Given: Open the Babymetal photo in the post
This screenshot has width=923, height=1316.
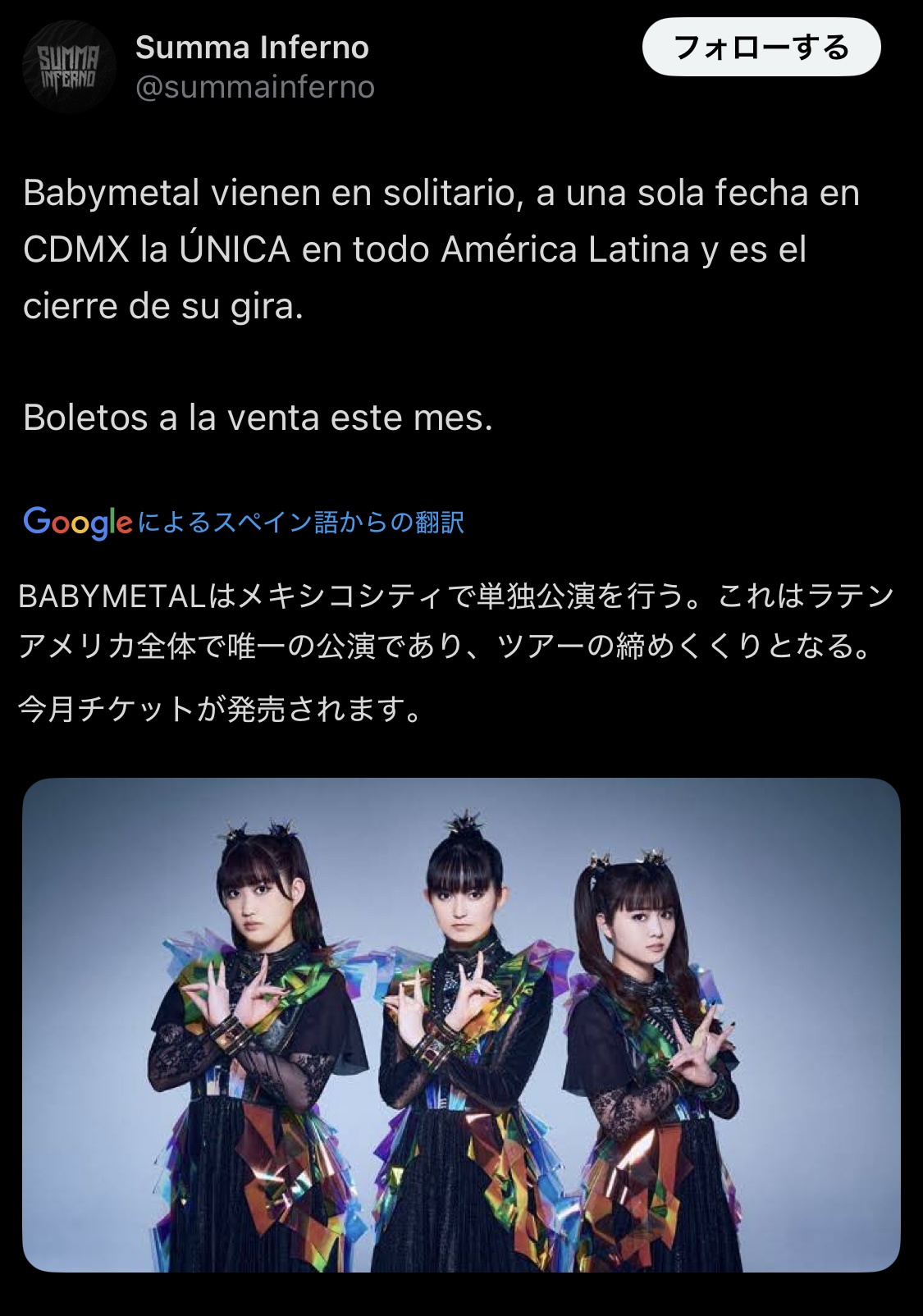Looking at the screenshot, I should (461, 1025).
